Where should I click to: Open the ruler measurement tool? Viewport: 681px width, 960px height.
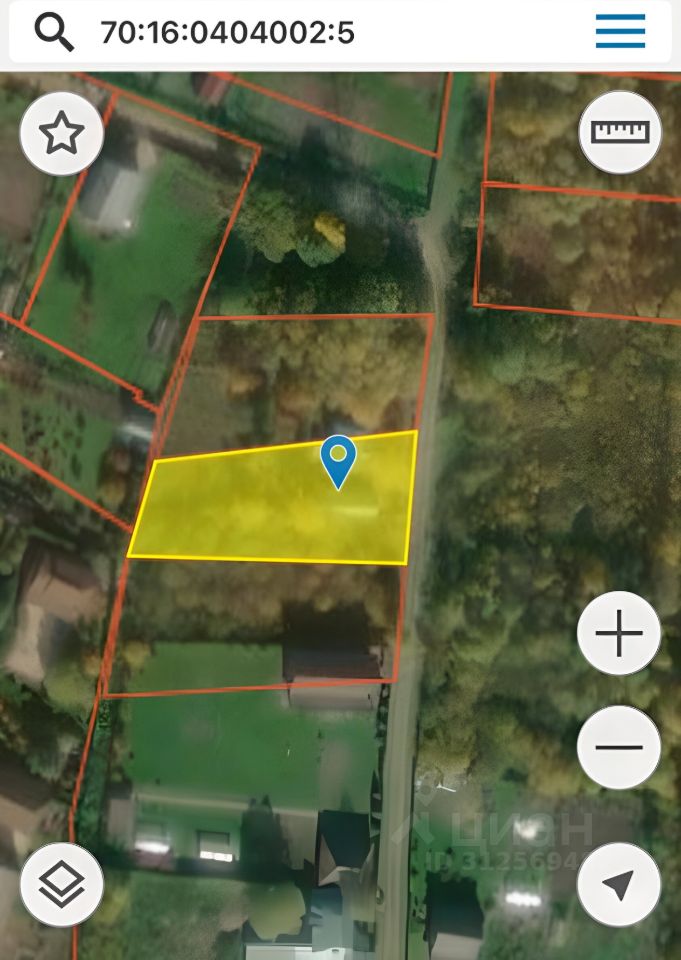point(620,132)
